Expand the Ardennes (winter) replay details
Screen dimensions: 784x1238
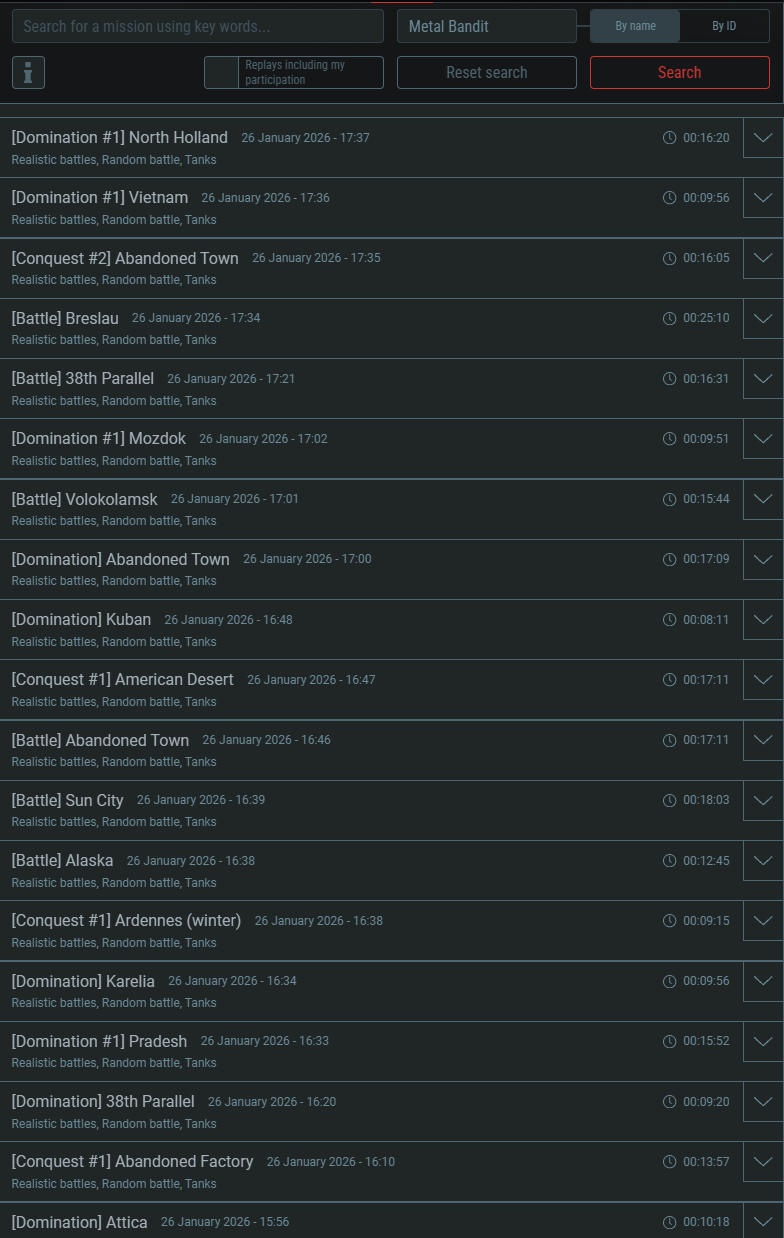(x=763, y=921)
